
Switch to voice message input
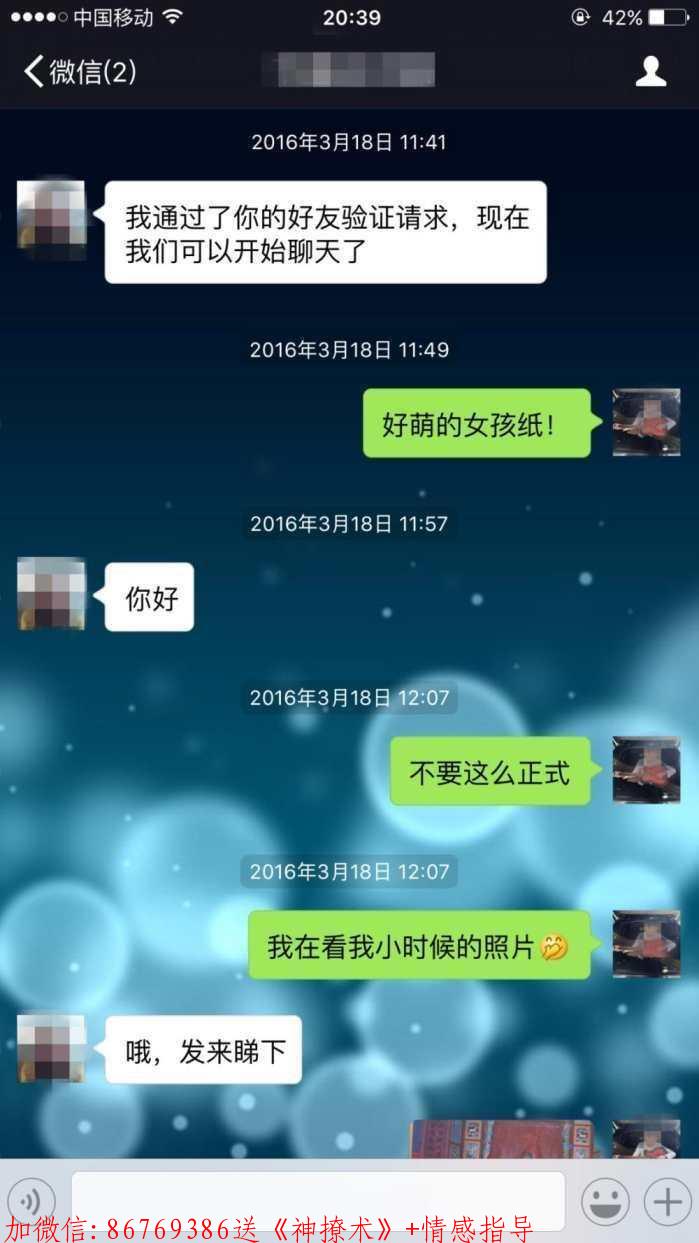coord(32,1200)
